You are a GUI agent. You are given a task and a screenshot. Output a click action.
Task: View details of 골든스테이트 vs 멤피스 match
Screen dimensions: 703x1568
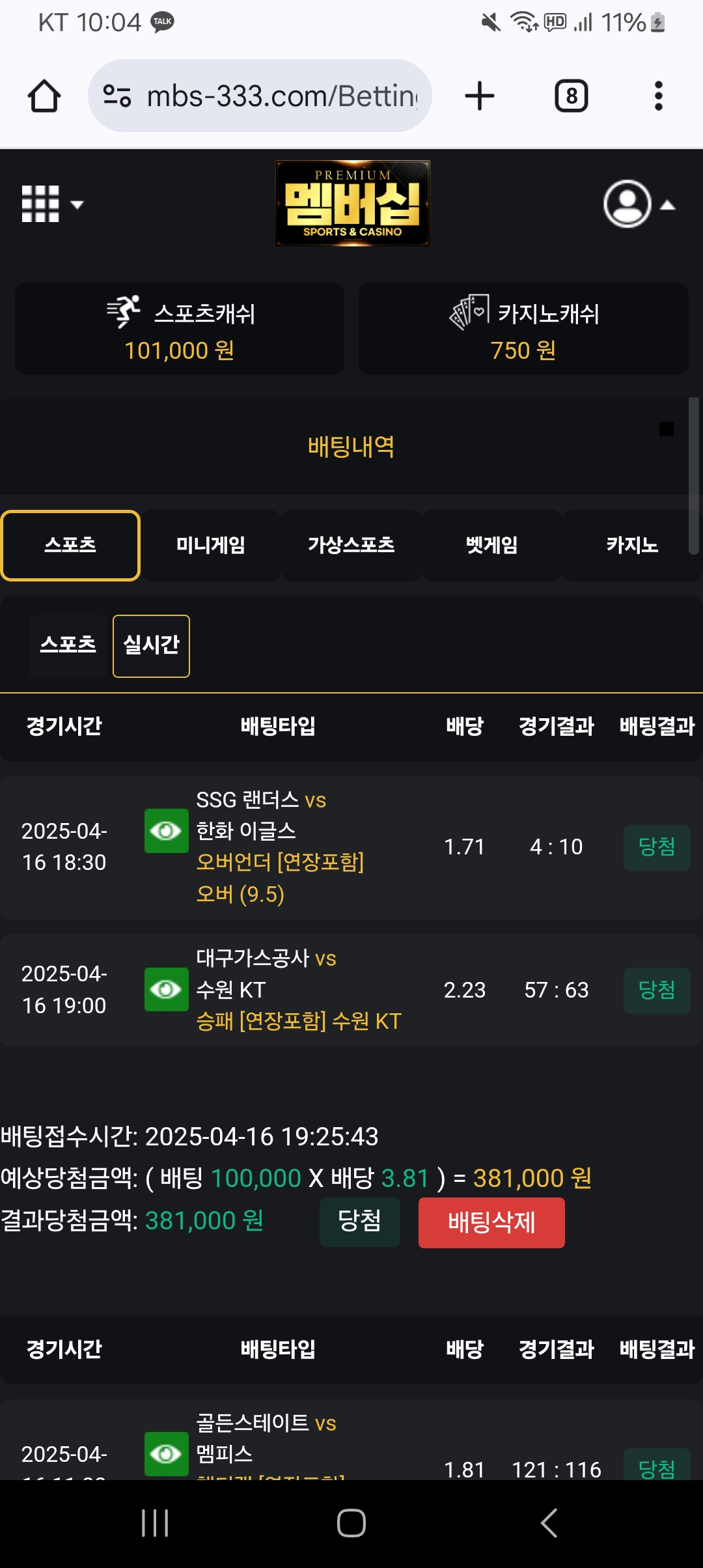166,1453
